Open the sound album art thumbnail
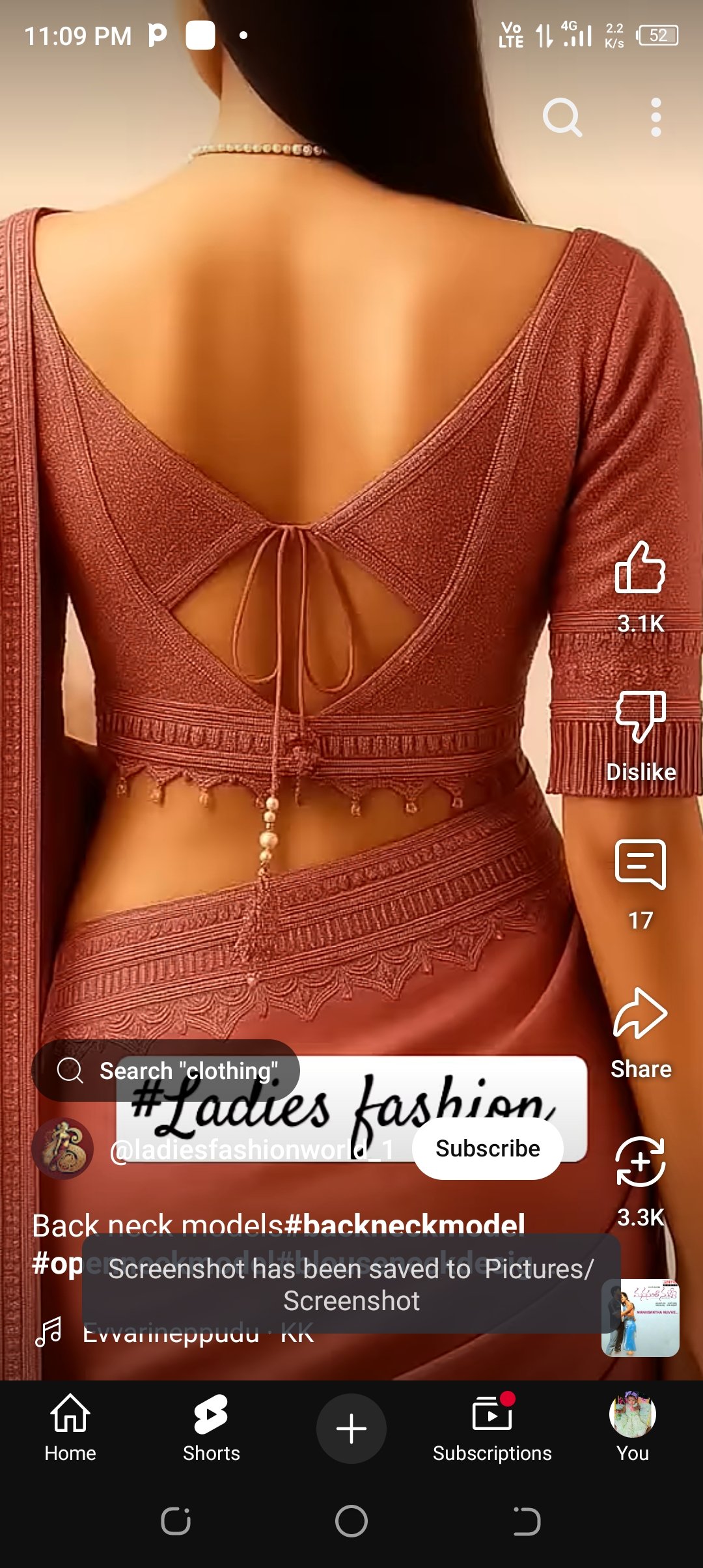703x1568 pixels. (641, 1318)
